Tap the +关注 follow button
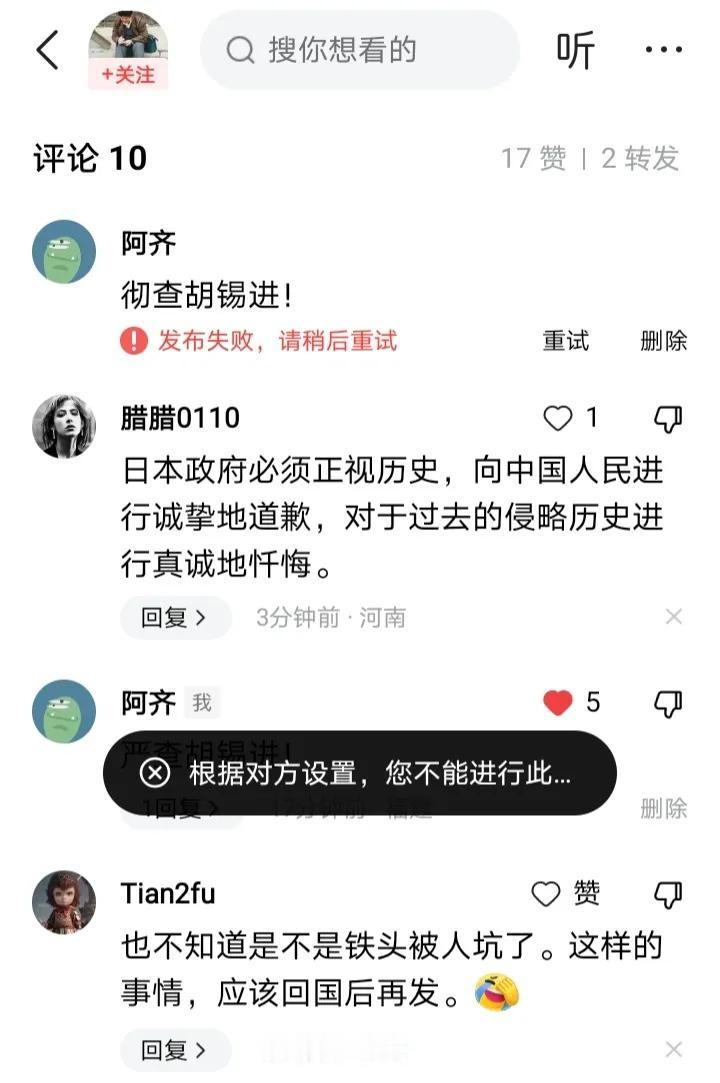This screenshot has width=720, height=1083. pyautogui.click(x=128, y=73)
